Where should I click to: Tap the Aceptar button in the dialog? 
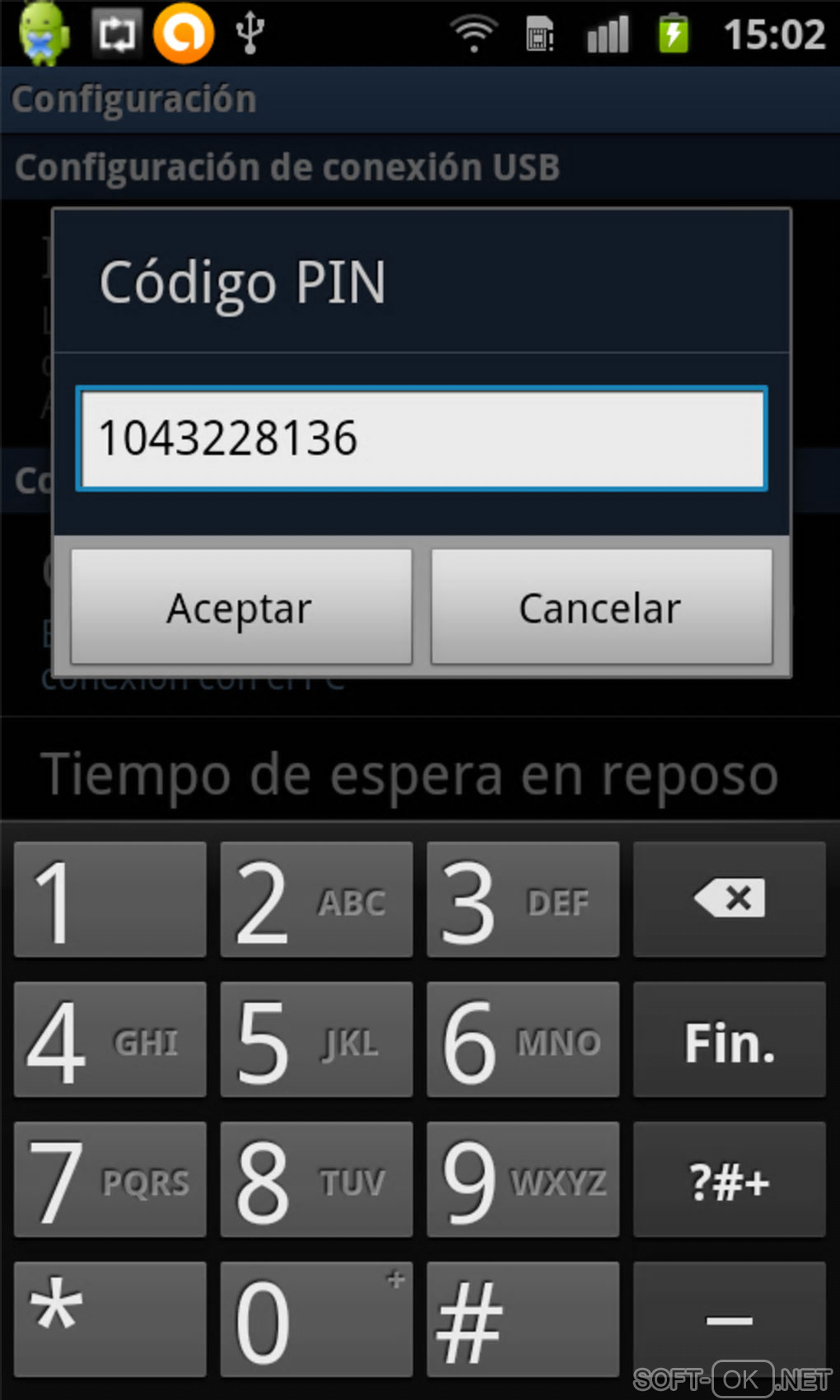point(240,607)
